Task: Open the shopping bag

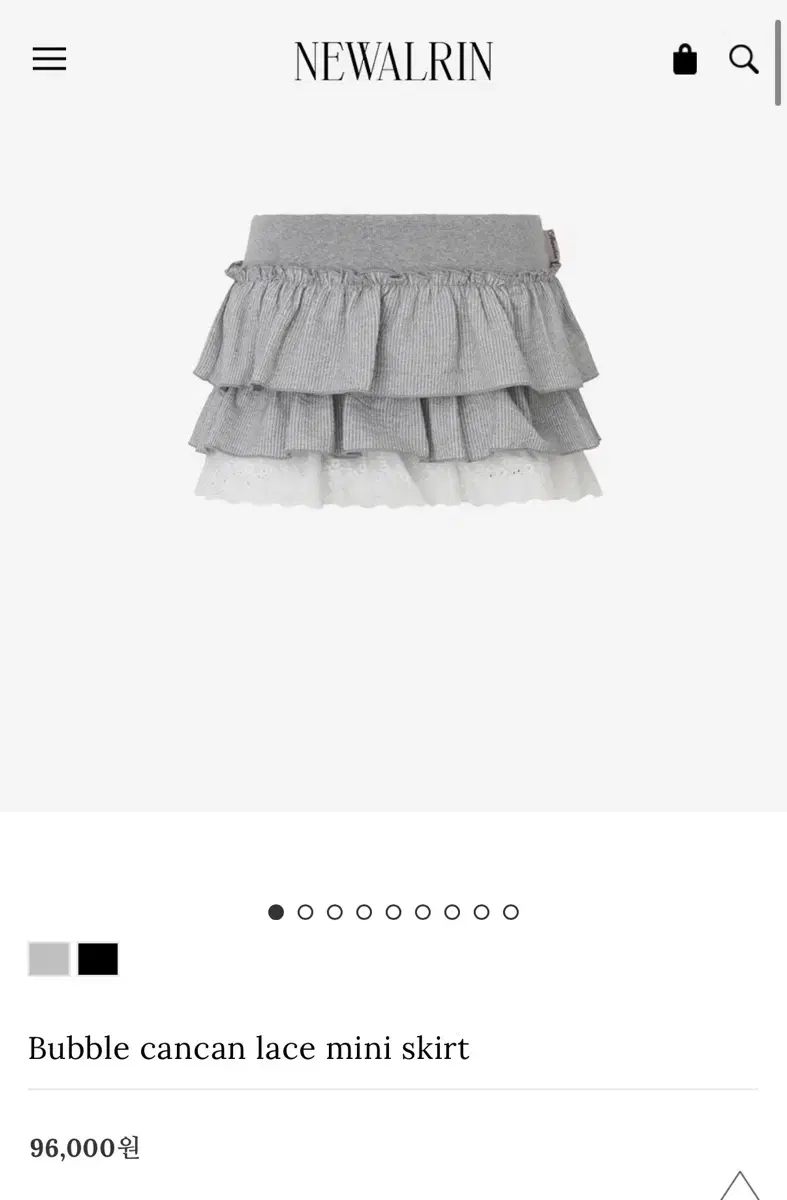Action: point(685,59)
